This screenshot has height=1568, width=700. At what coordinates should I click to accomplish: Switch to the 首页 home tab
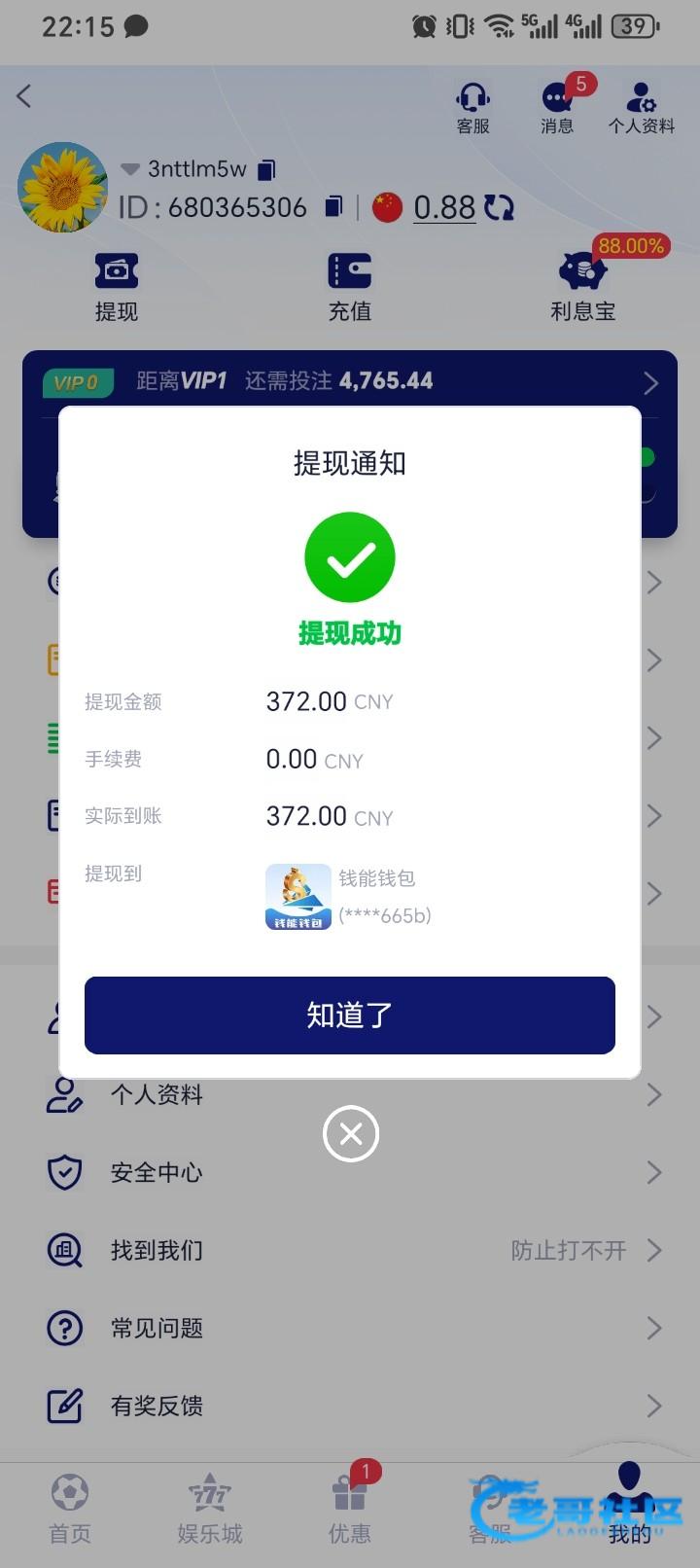[x=70, y=1510]
